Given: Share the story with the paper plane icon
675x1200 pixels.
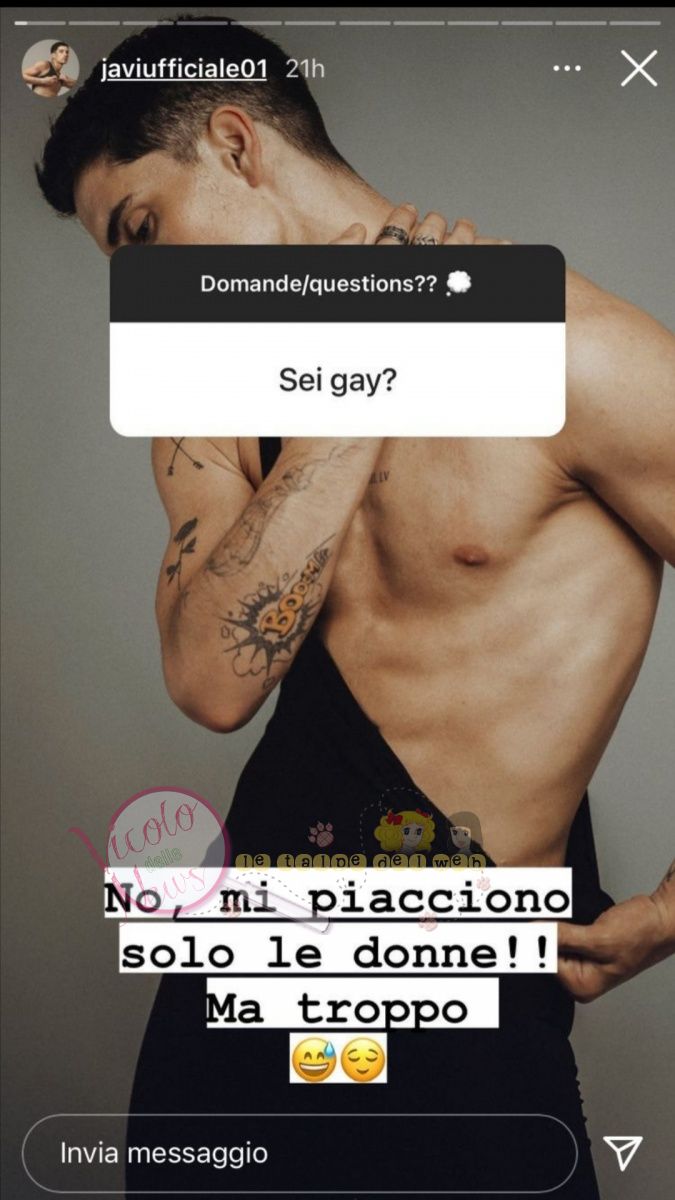Looking at the screenshot, I should pyautogui.click(x=622, y=1152).
